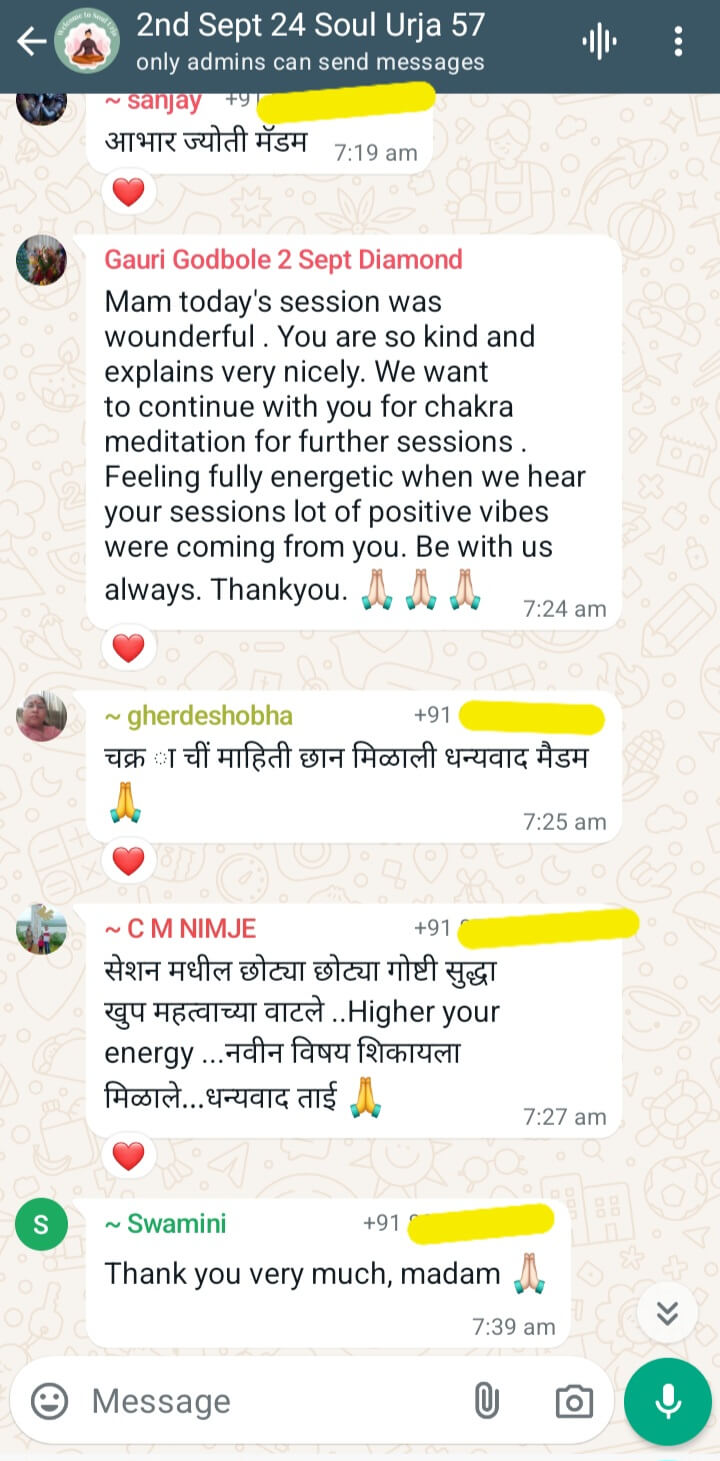Open the heart reaction under sanjay's message
The height and width of the screenshot is (1461, 720).
click(128, 190)
